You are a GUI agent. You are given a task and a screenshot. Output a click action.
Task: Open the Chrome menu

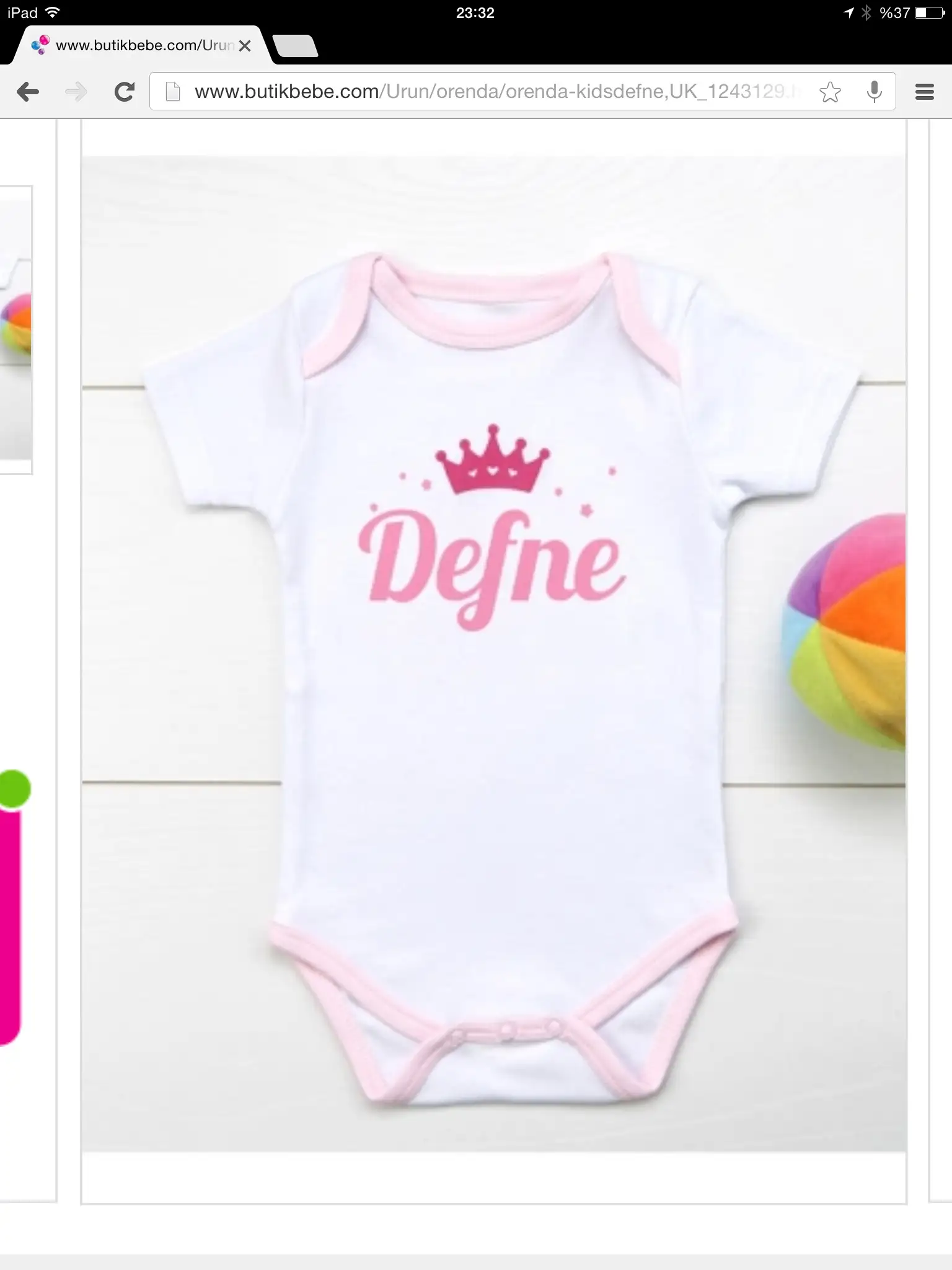click(924, 92)
